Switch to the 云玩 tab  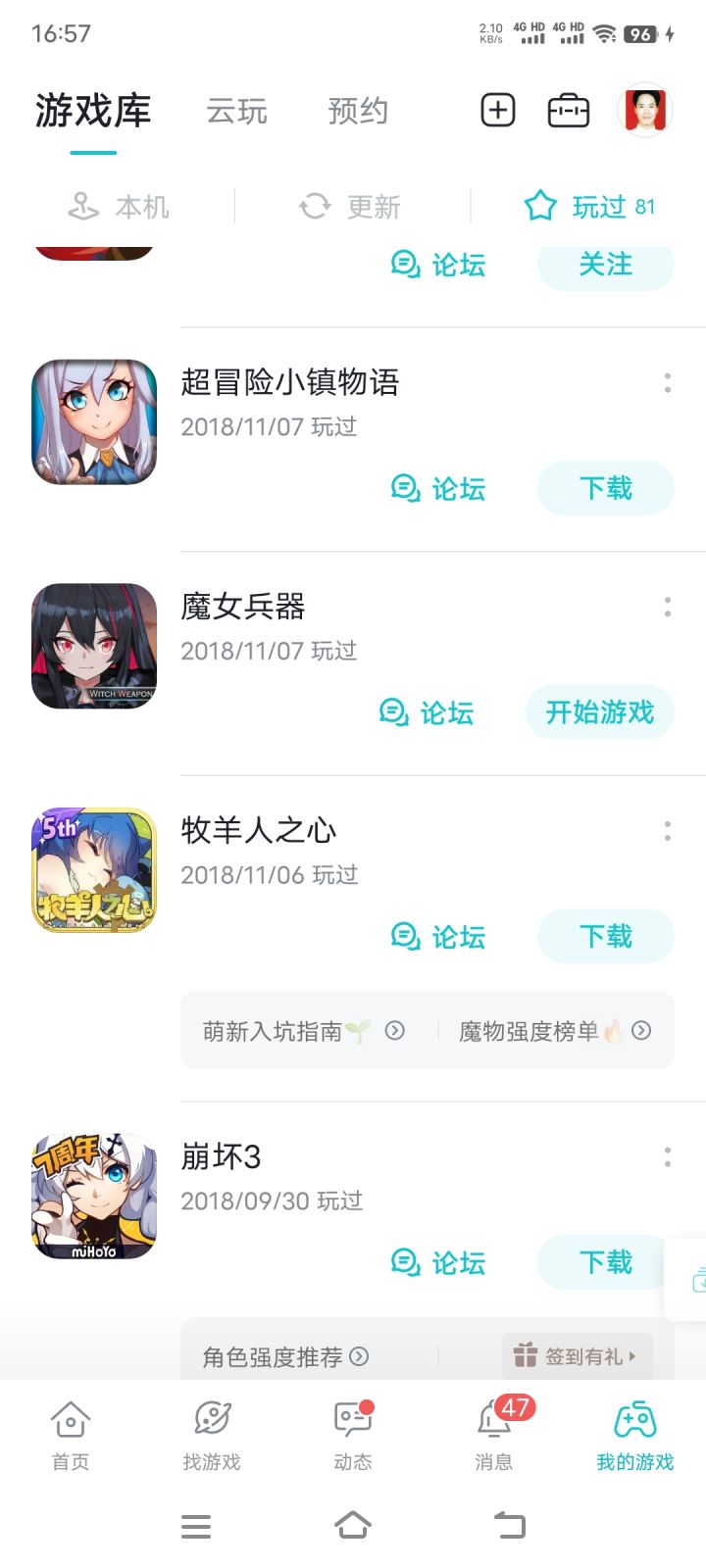click(x=236, y=112)
